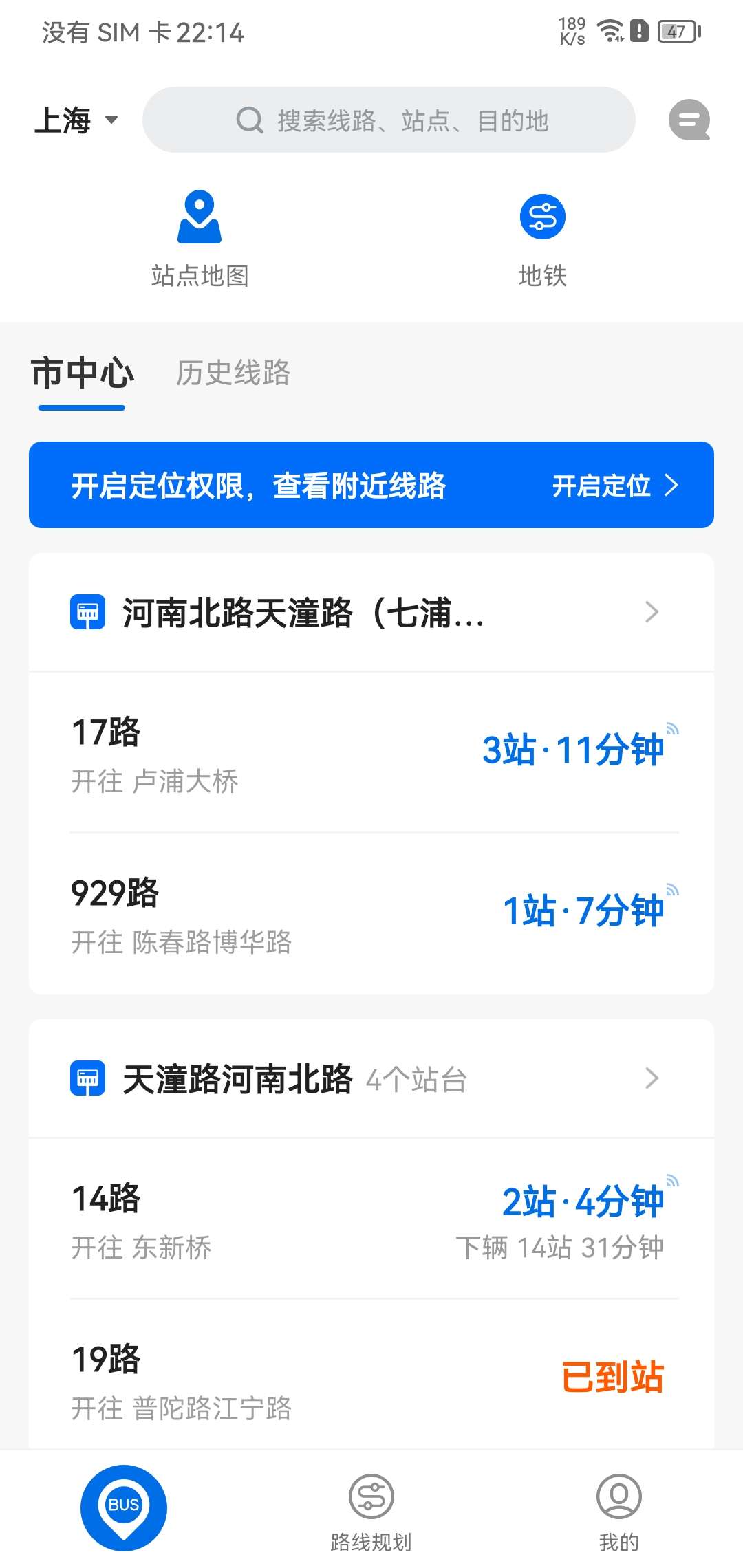
Task: Open the 地铁 metro shortcut
Action: pyautogui.click(x=542, y=237)
